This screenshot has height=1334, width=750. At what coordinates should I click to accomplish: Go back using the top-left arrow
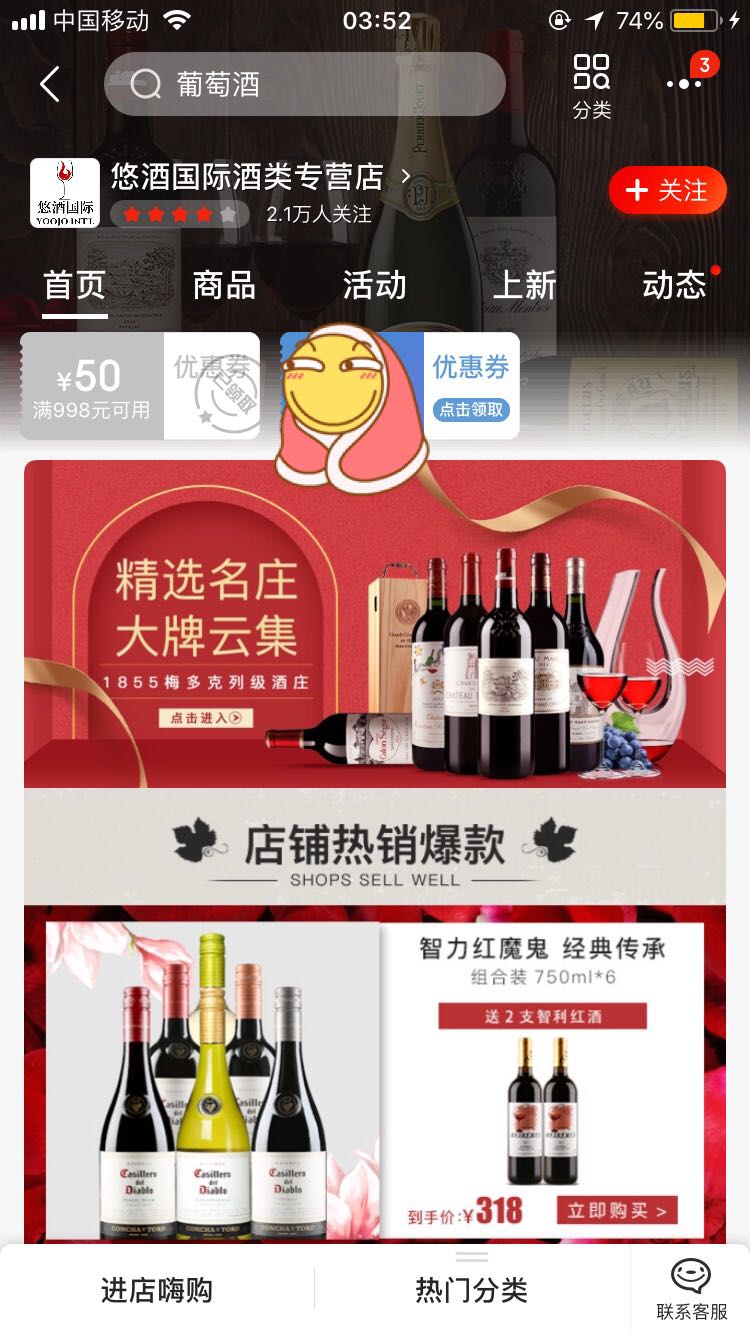(x=50, y=85)
